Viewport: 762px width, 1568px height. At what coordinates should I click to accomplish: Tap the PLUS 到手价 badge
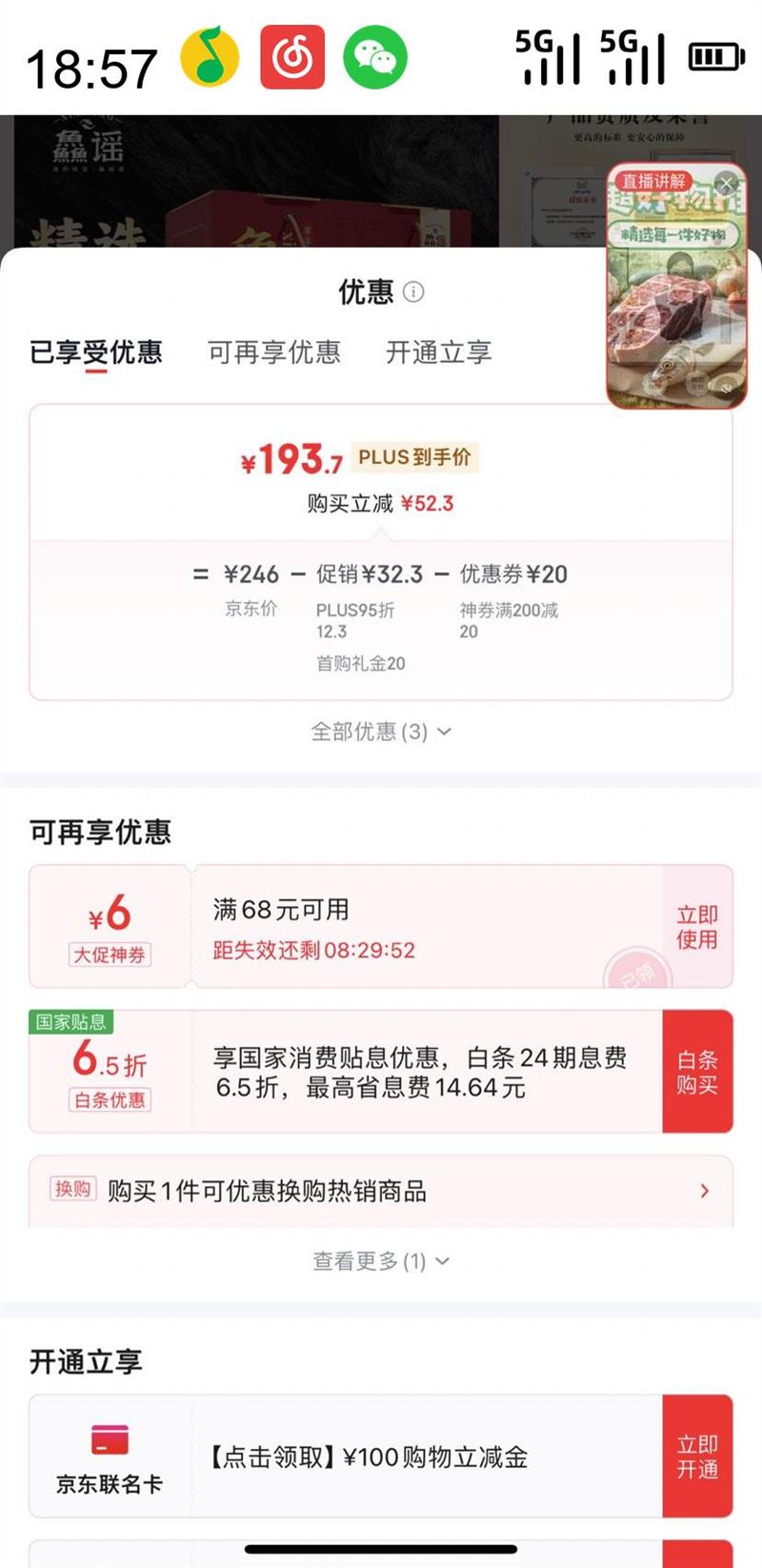[x=417, y=457]
